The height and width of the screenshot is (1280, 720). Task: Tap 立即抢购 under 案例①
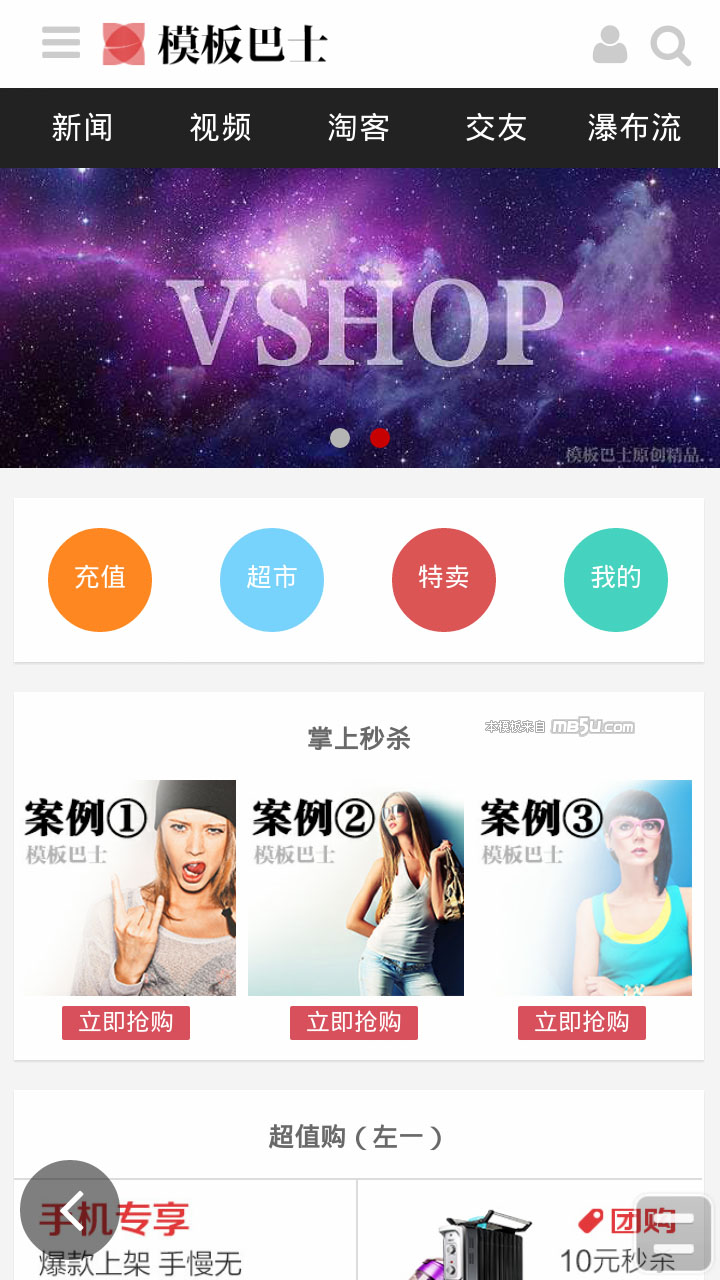[x=126, y=1022]
